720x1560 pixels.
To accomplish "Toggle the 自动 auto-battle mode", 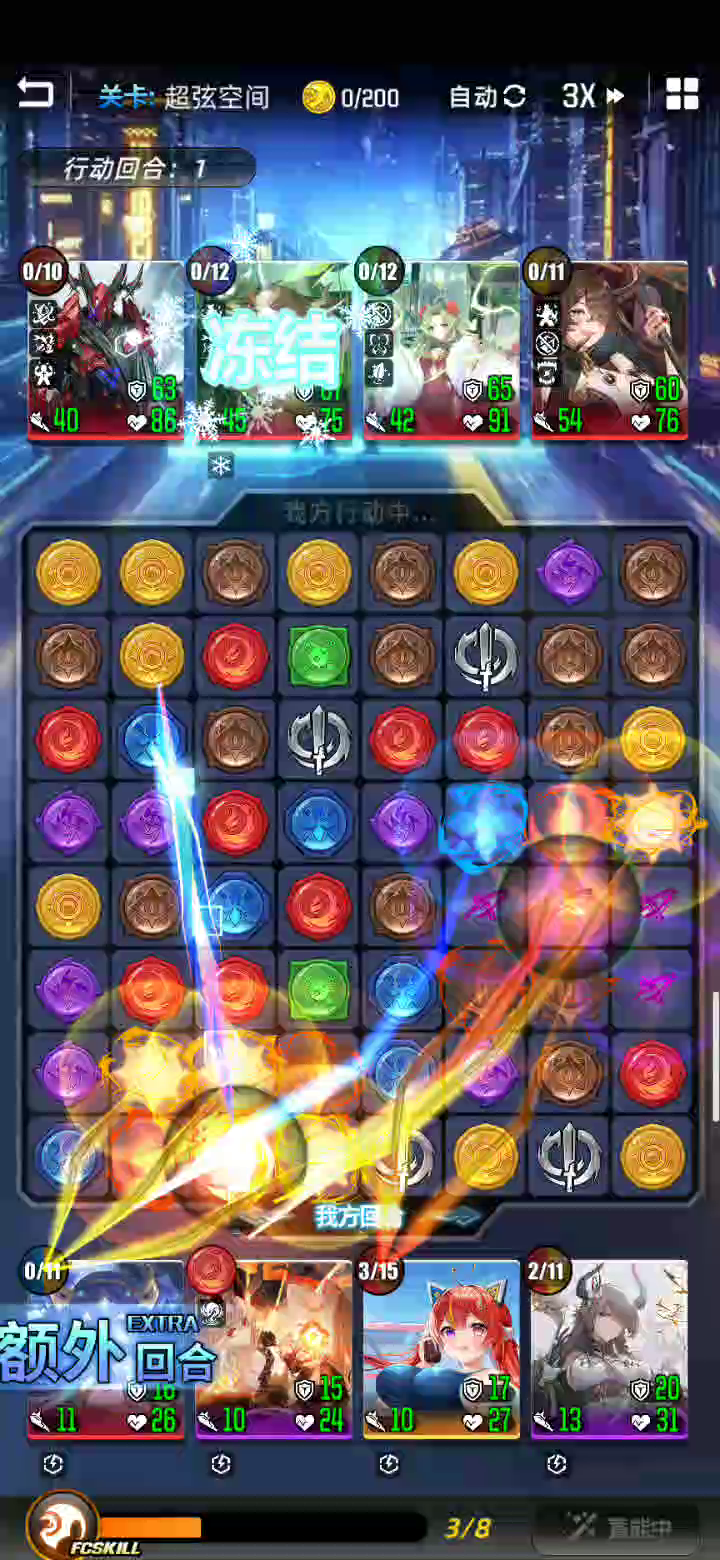I will pos(487,96).
